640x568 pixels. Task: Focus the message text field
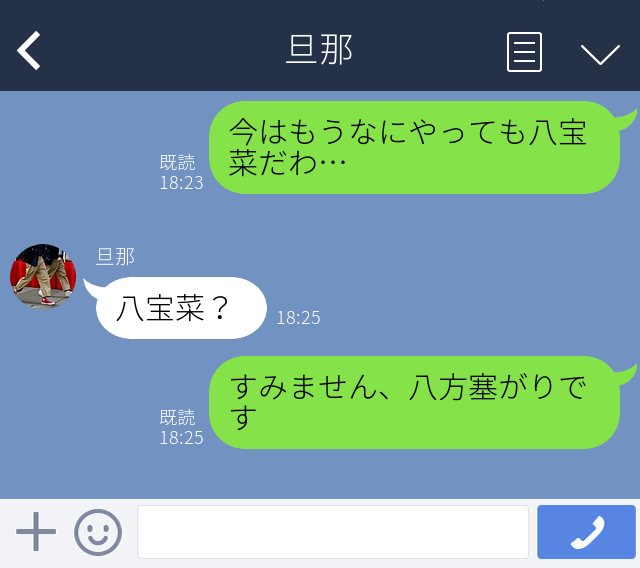point(332,532)
